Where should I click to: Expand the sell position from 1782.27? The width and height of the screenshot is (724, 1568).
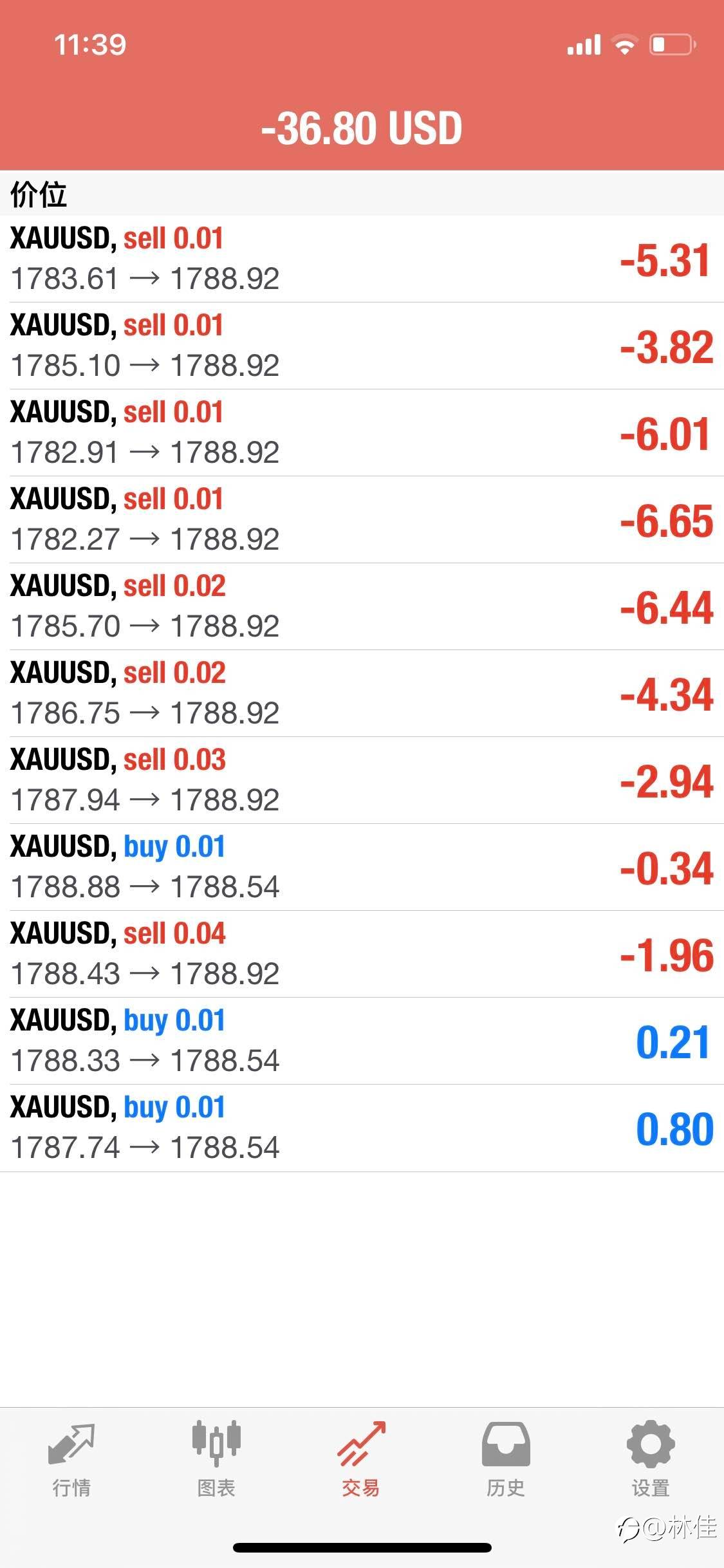(x=362, y=519)
